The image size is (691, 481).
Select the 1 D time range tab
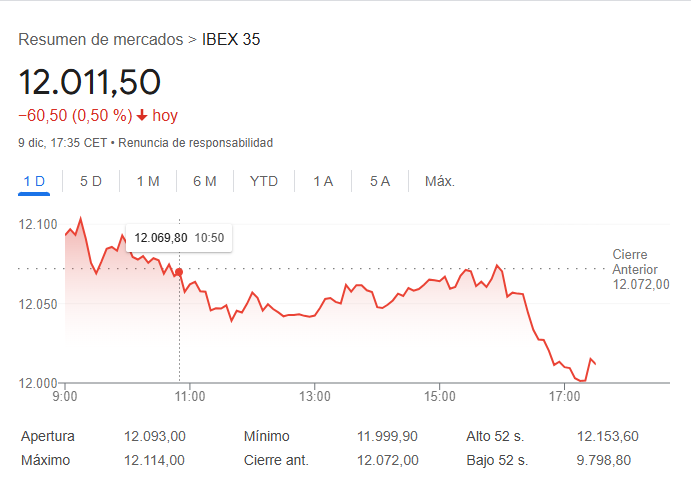tap(34, 181)
